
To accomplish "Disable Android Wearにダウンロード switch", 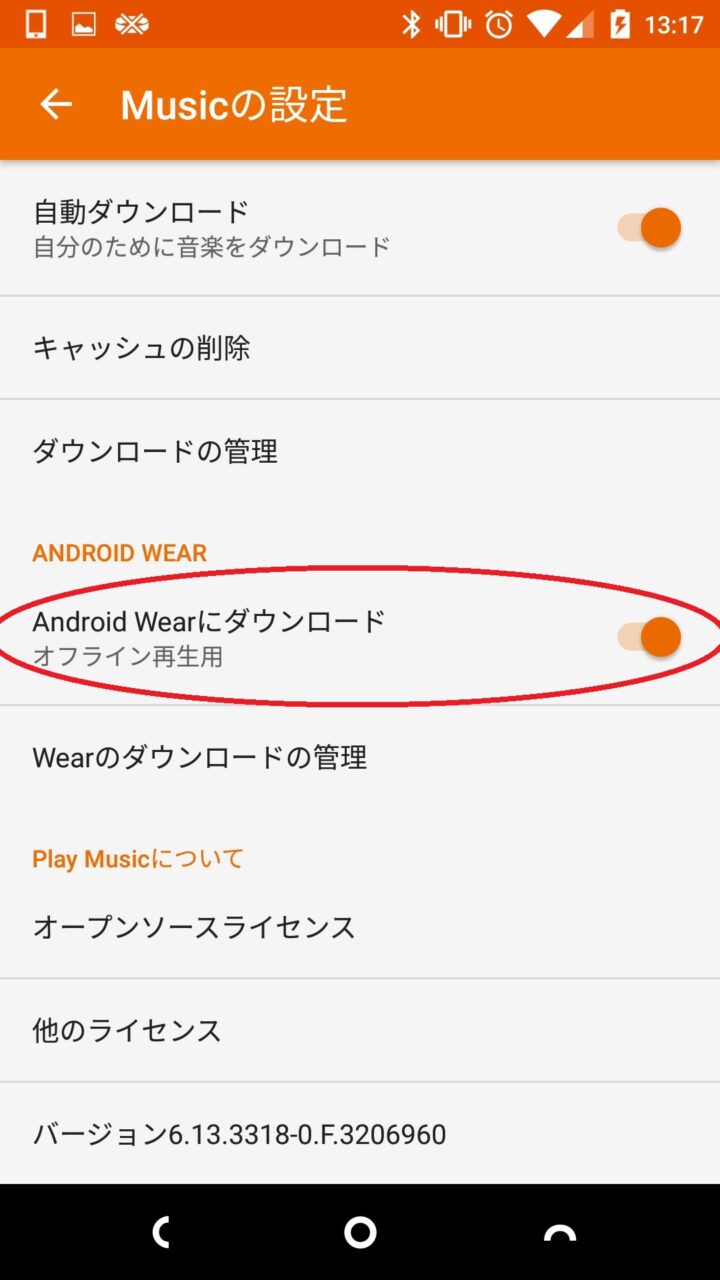I will click(x=650, y=637).
